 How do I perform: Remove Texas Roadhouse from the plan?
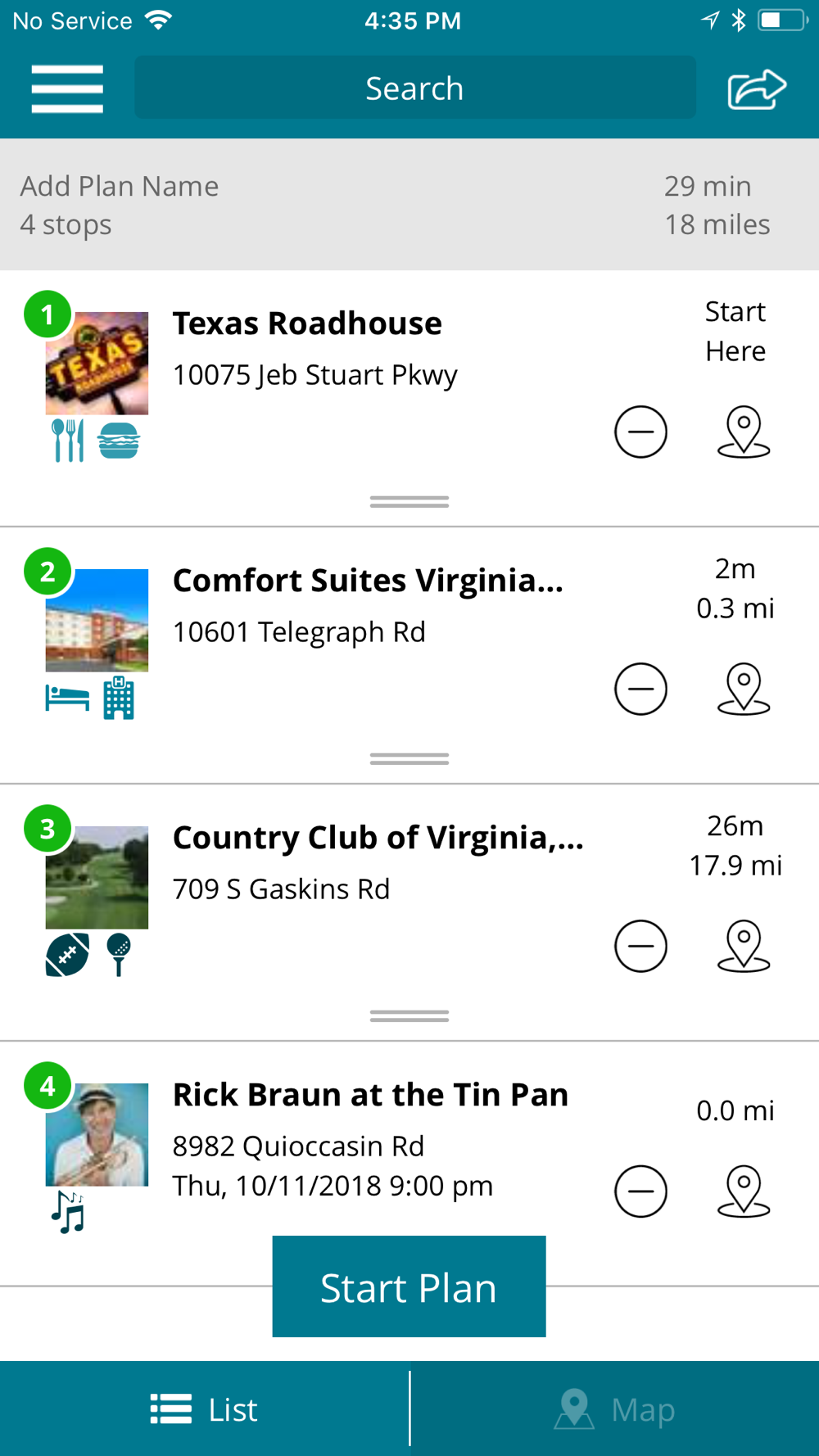(x=640, y=432)
